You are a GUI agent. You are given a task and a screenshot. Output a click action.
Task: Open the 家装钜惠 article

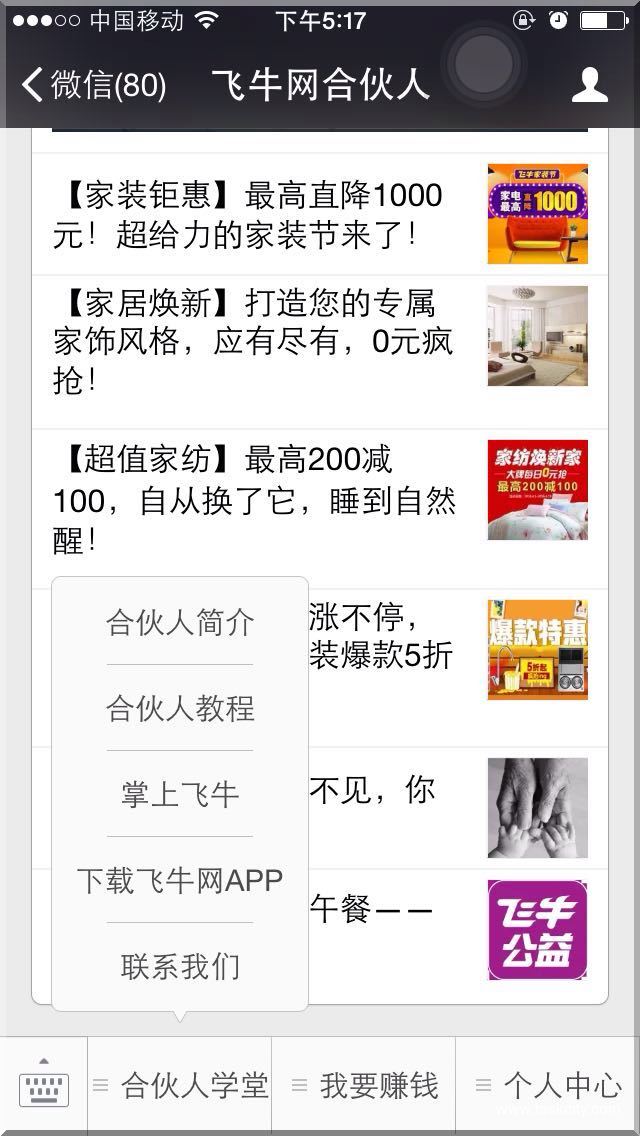point(250,214)
